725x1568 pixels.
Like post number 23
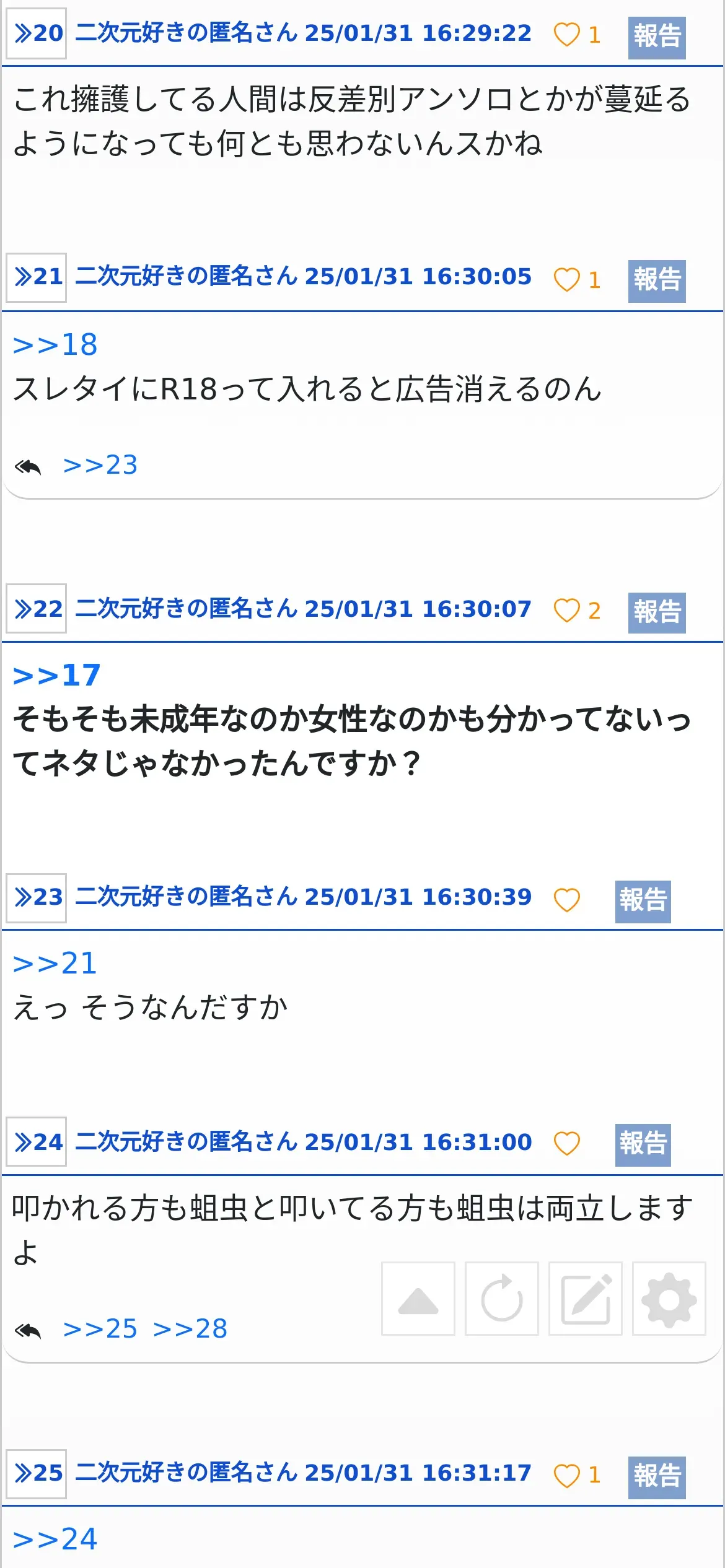pyautogui.click(x=566, y=900)
